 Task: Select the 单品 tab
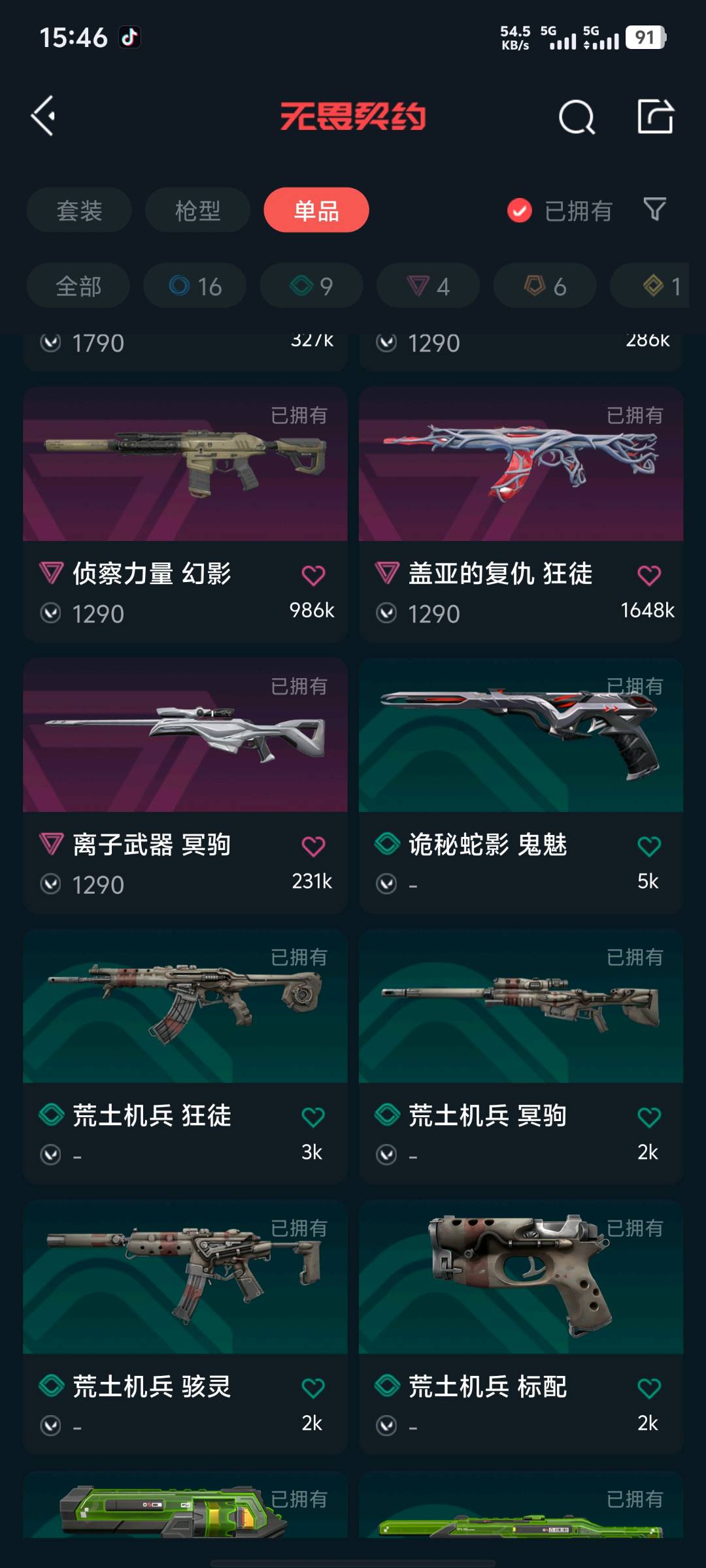coord(316,210)
